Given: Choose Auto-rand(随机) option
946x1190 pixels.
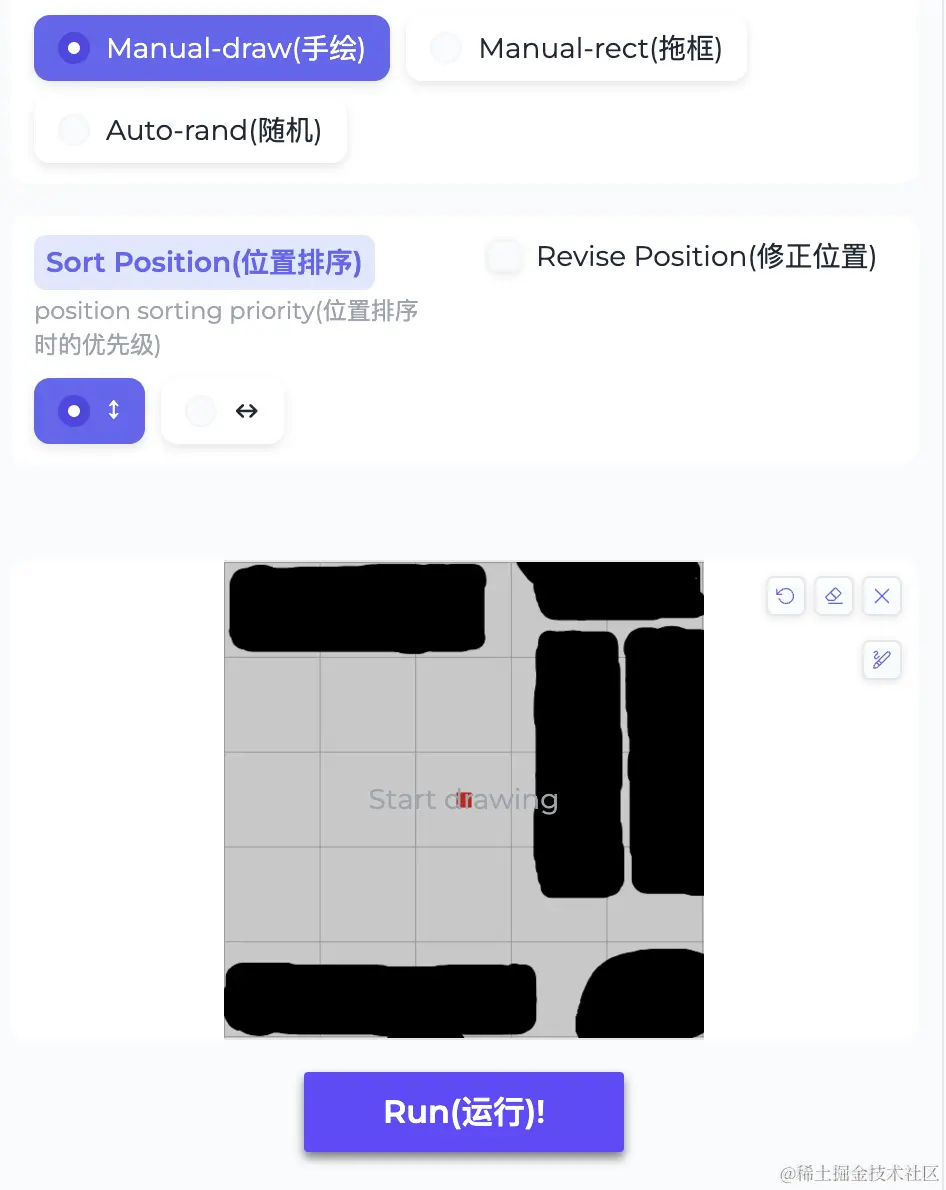Looking at the screenshot, I should click(x=190, y=130).
